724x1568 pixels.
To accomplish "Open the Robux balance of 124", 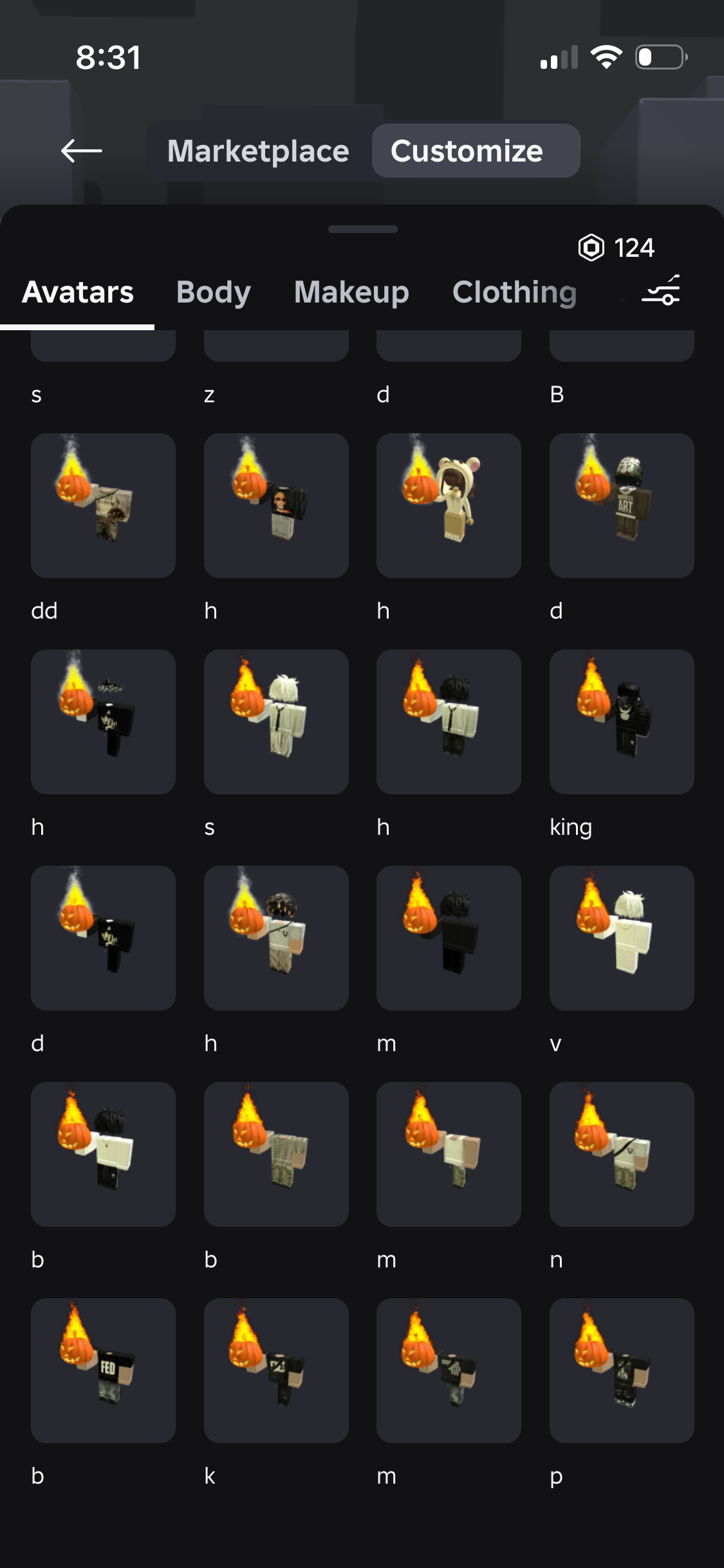I will pos(617,248).
